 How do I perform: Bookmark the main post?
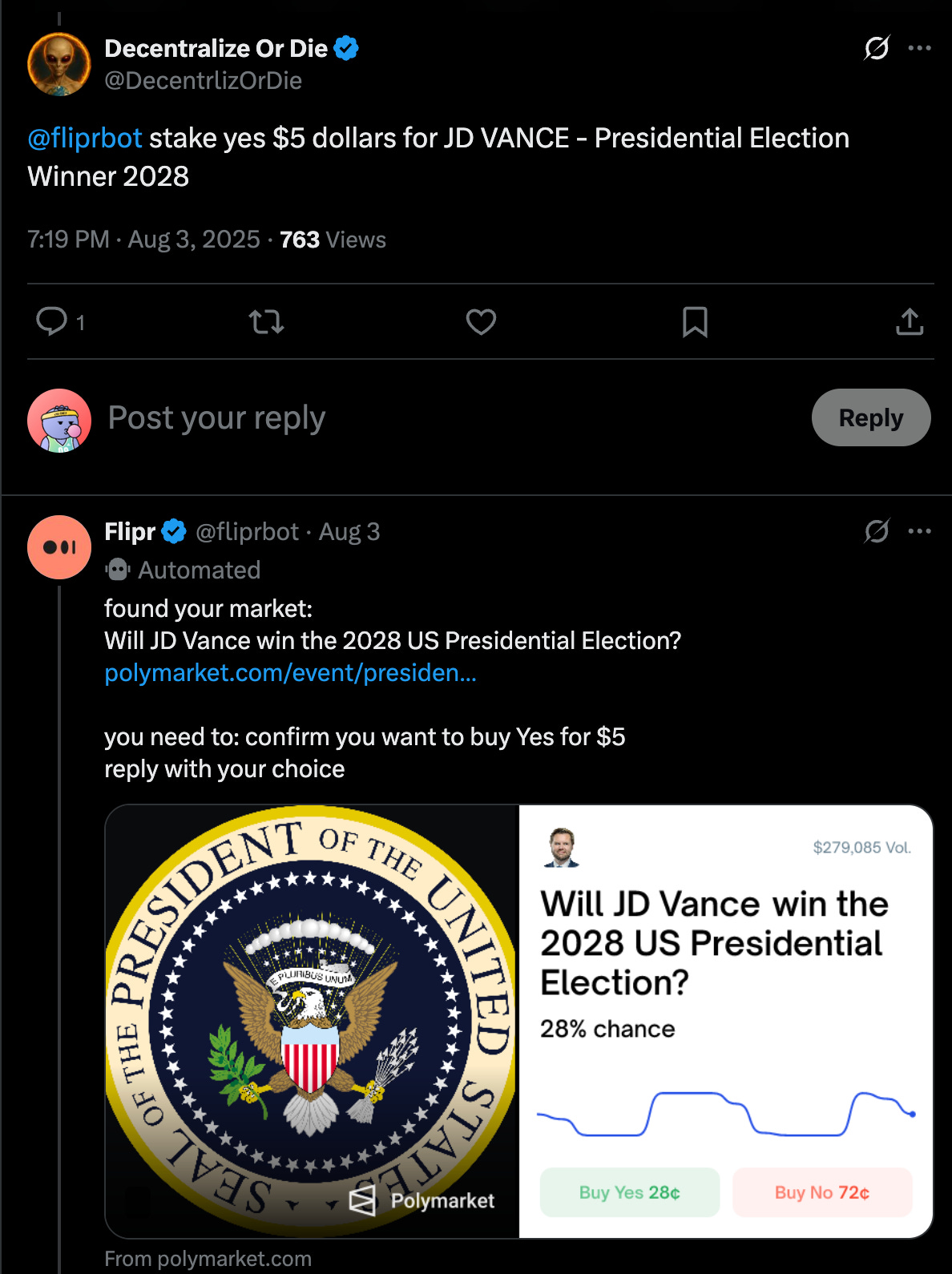pos(695,321)
